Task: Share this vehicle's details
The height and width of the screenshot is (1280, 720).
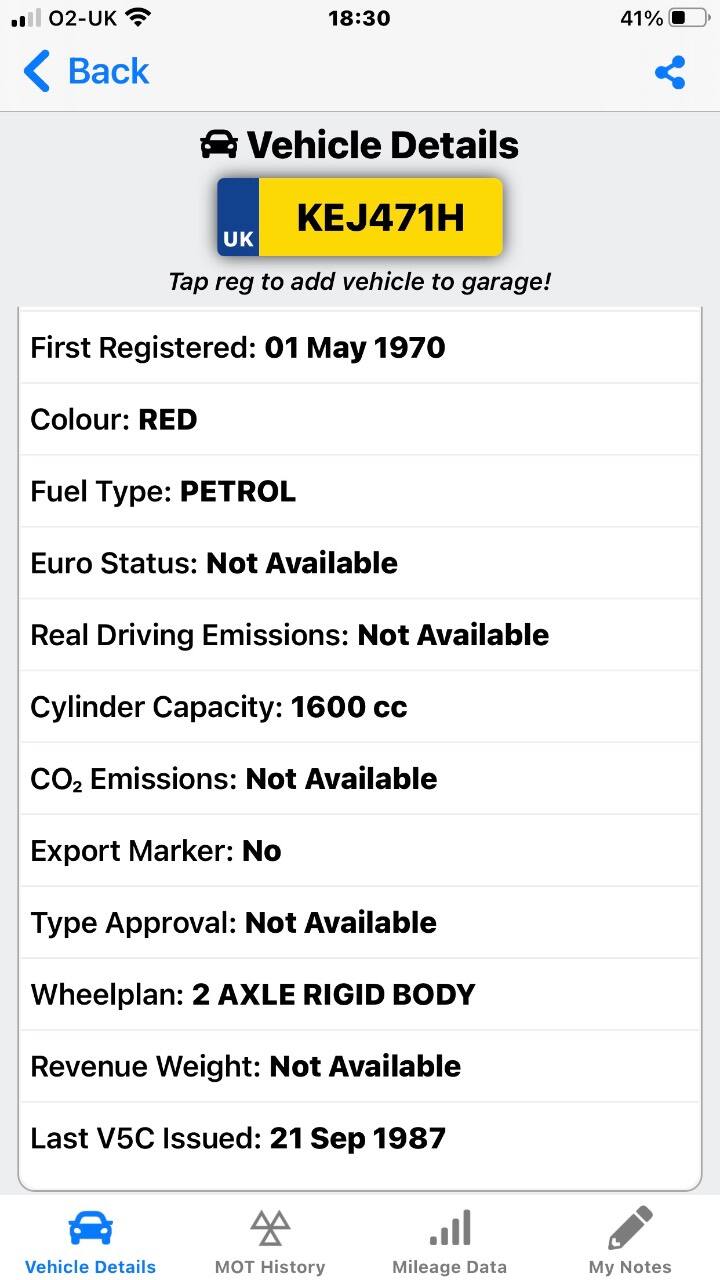Action: coord(670,72)
